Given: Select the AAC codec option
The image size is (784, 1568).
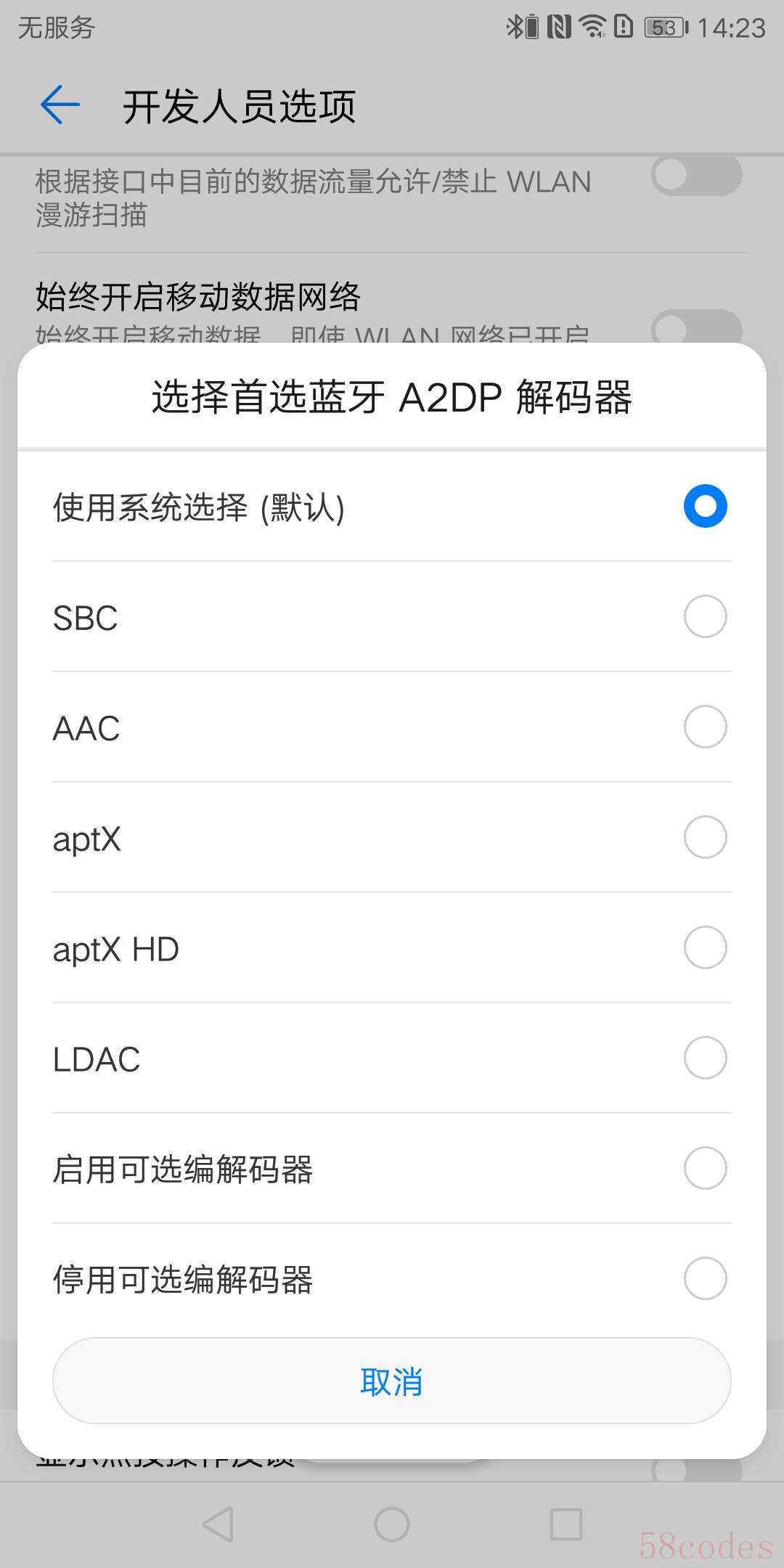Looking at the screenshot, I should point(392,727).
